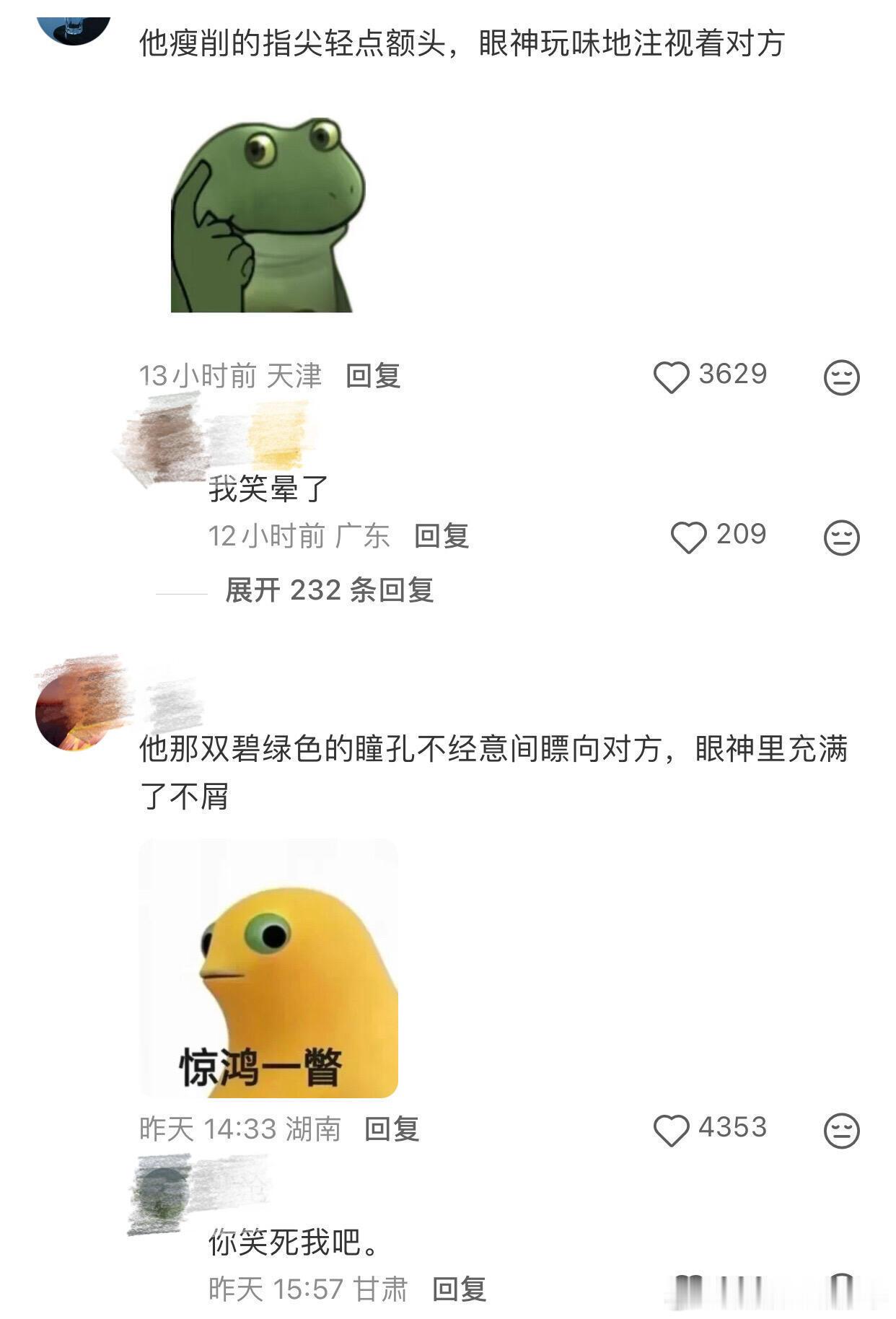Image resolution: width=896 pixels, height=1319 pixels.
Task: Open avatar of the 湖南 commenter
Action: (72, 713)
